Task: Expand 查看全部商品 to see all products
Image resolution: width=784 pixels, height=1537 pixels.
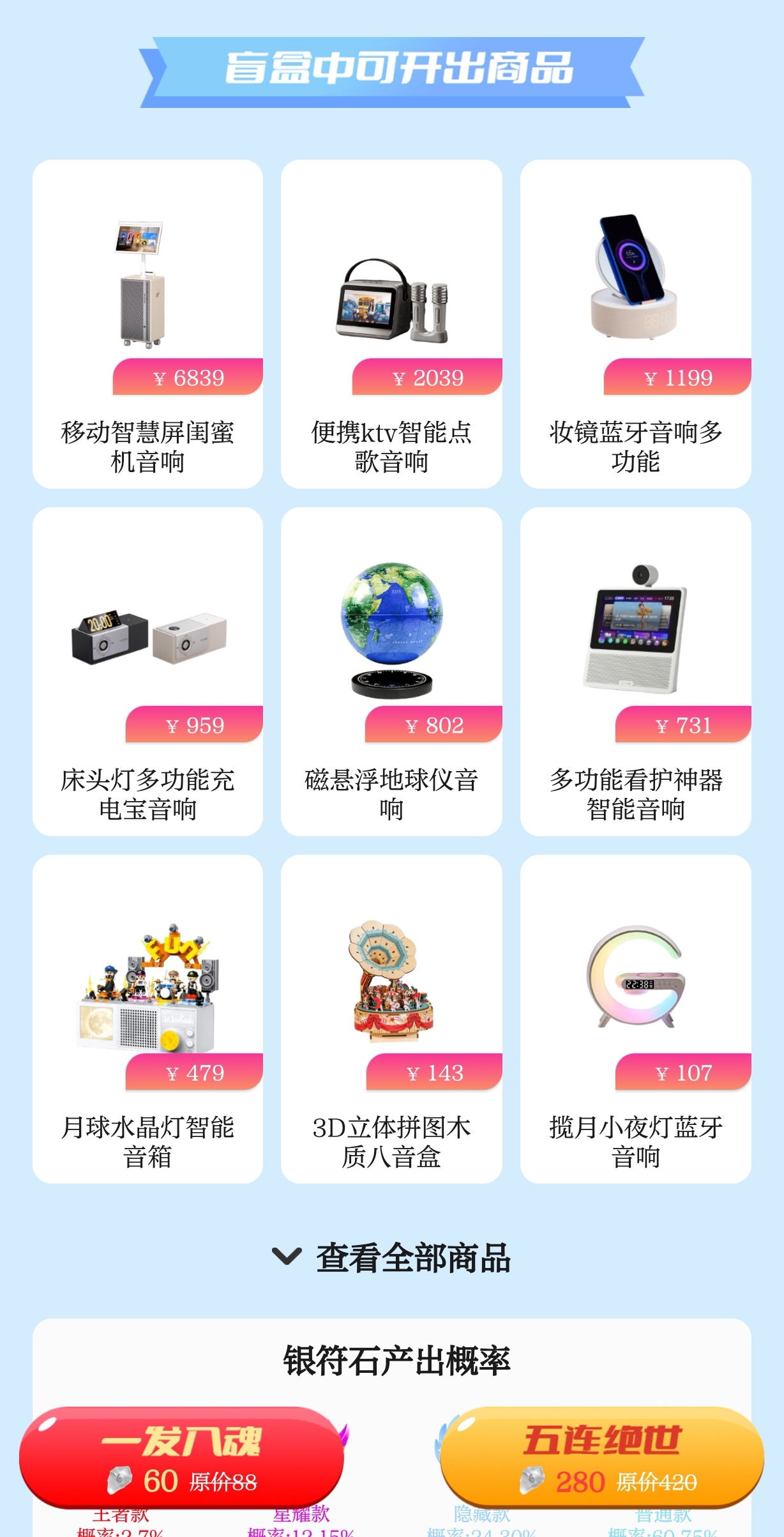Action: click(x=392, y=1257)
